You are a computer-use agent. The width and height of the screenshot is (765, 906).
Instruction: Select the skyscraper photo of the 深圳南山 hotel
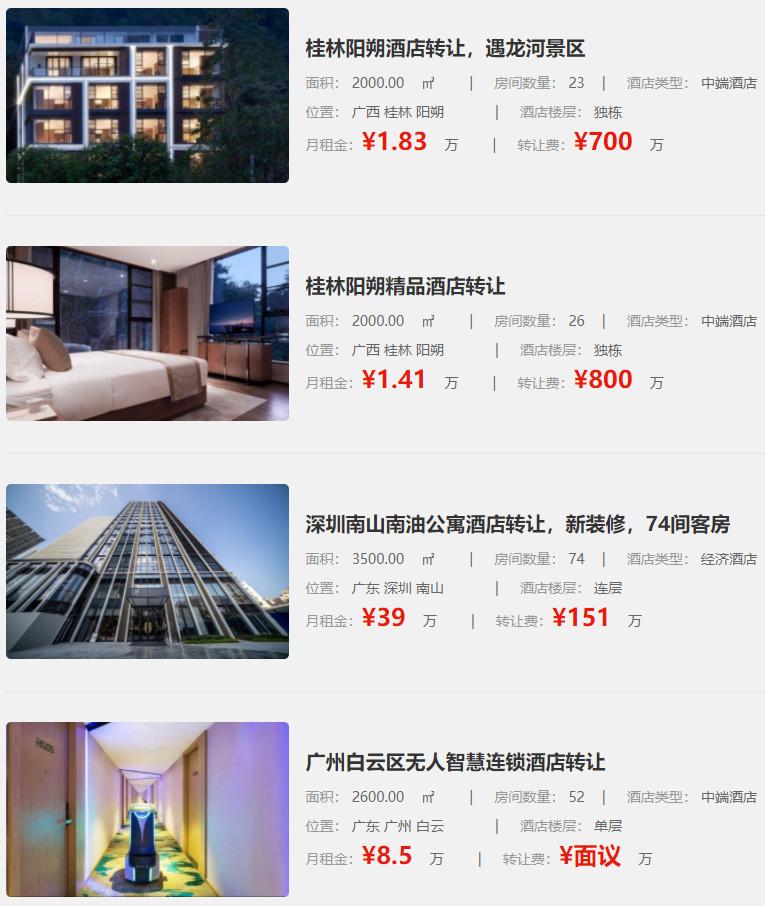click(x=147, y=572)
